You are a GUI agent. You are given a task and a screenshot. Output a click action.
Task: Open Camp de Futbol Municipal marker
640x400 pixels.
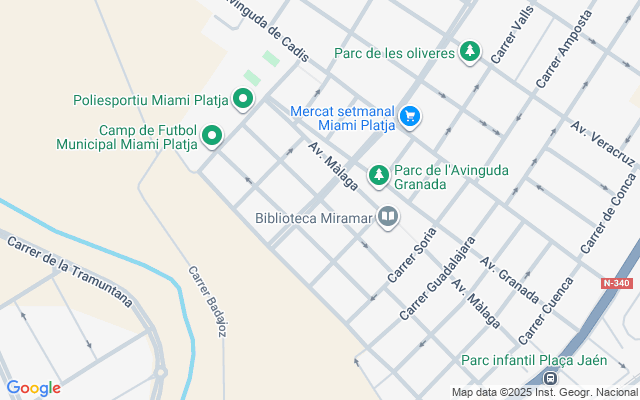click(212, 136)
